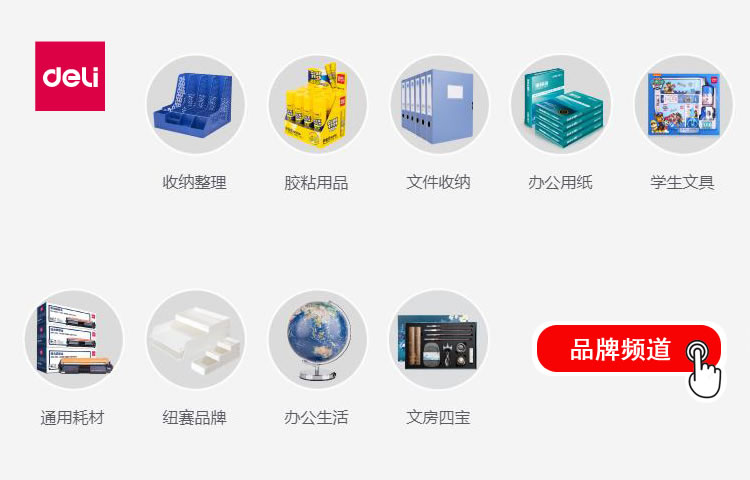Open the 学生文具 category
Screen dimensions: 750x480
pyautogui.click(x=683, y=104)
